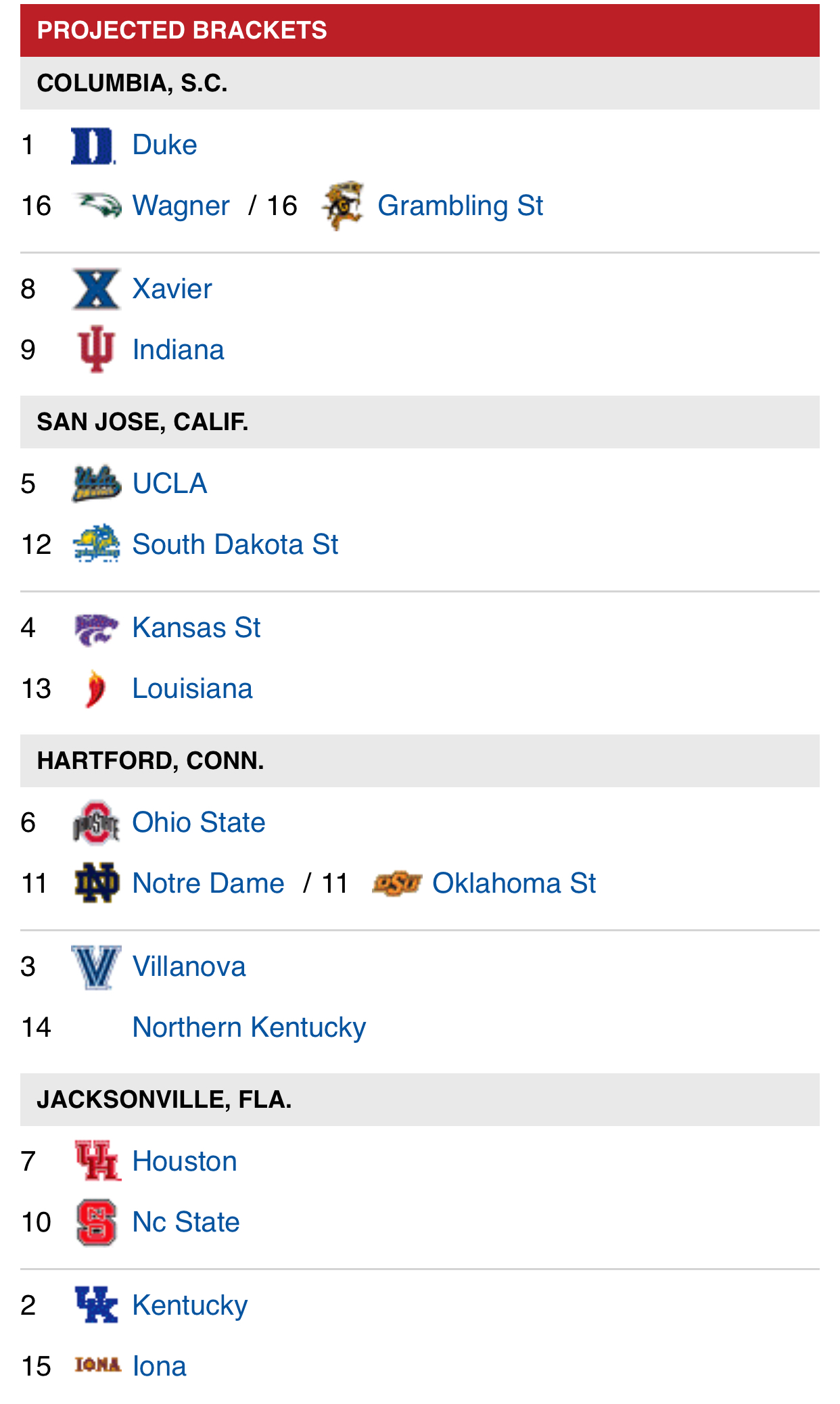840x1404 pixels.
Task: Go to the Villanova team link
Action: (x=189, y=966)
